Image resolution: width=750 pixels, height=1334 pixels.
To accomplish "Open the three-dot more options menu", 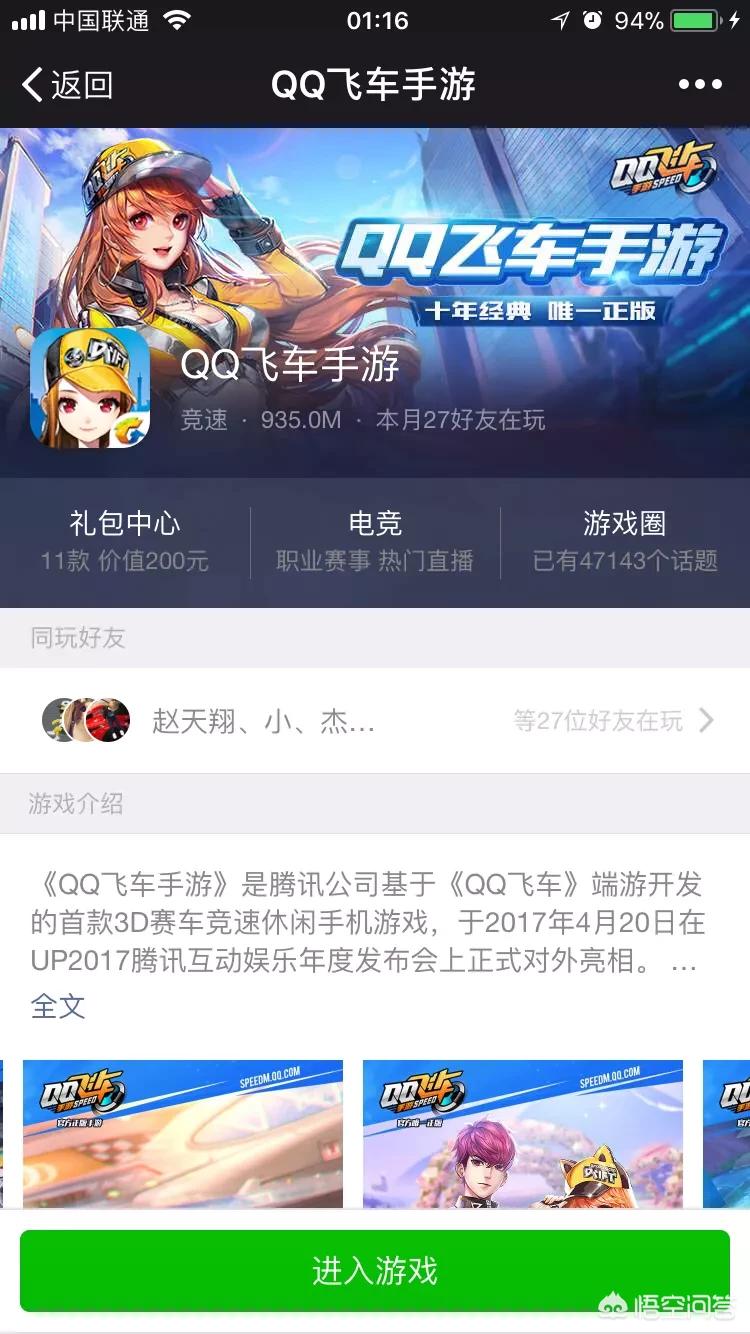I will click(700, 85).
